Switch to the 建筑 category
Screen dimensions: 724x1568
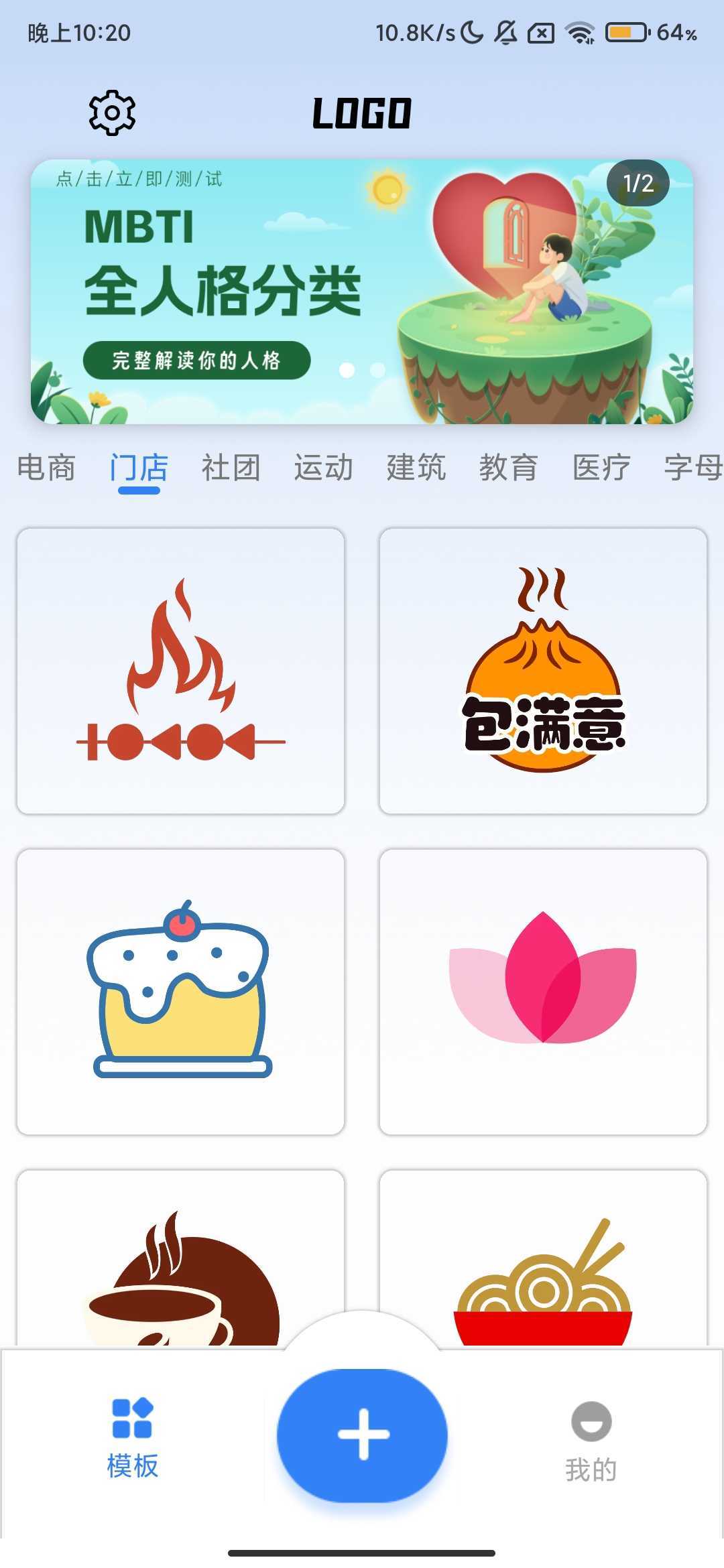(x=415, y=468)
